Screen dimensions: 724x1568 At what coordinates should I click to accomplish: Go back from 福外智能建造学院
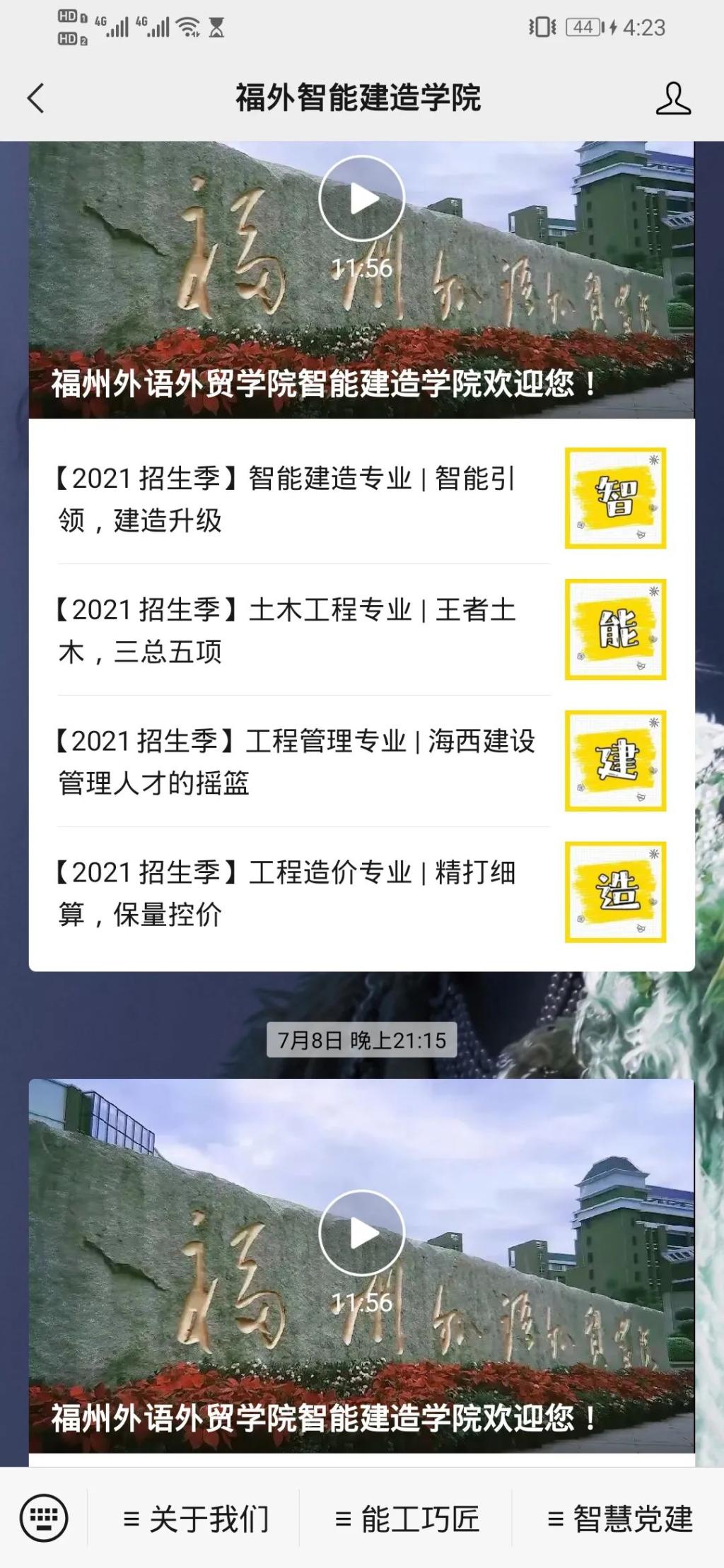(x=36, y=98)
